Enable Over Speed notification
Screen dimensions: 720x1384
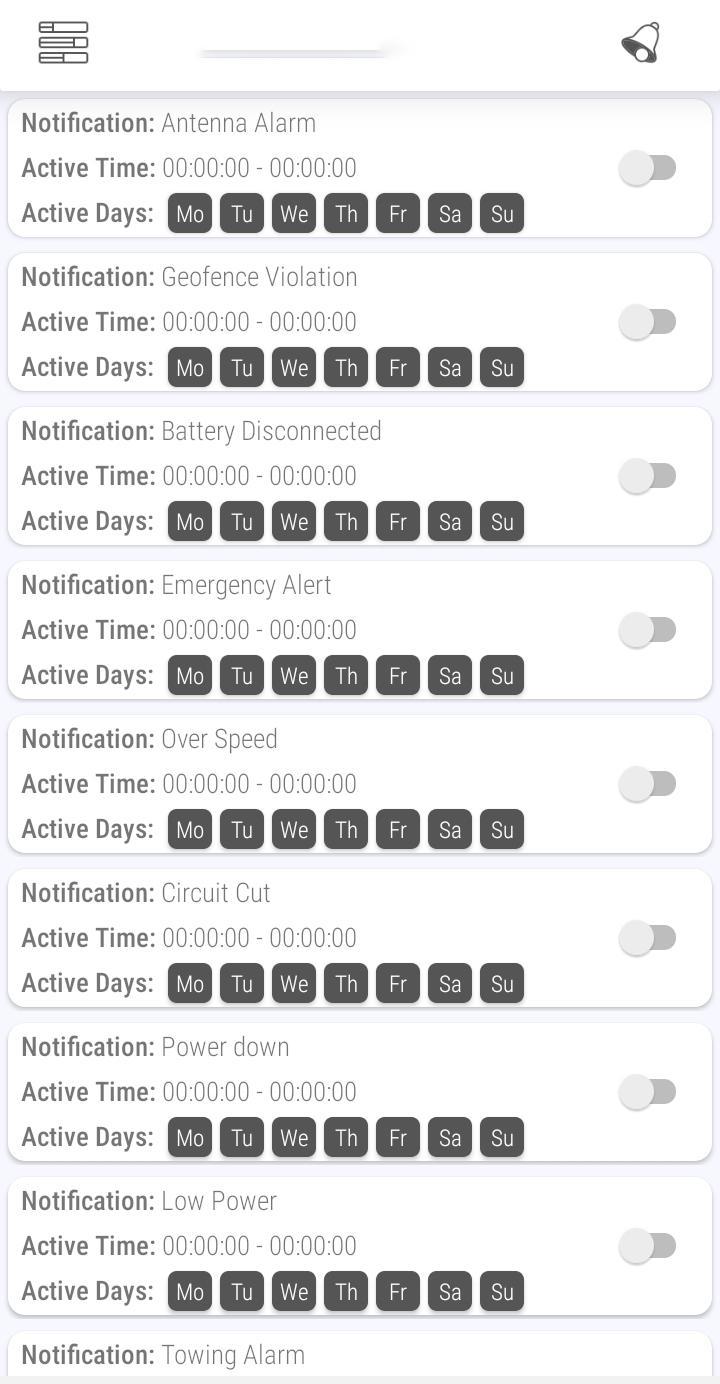click(648, 784)
